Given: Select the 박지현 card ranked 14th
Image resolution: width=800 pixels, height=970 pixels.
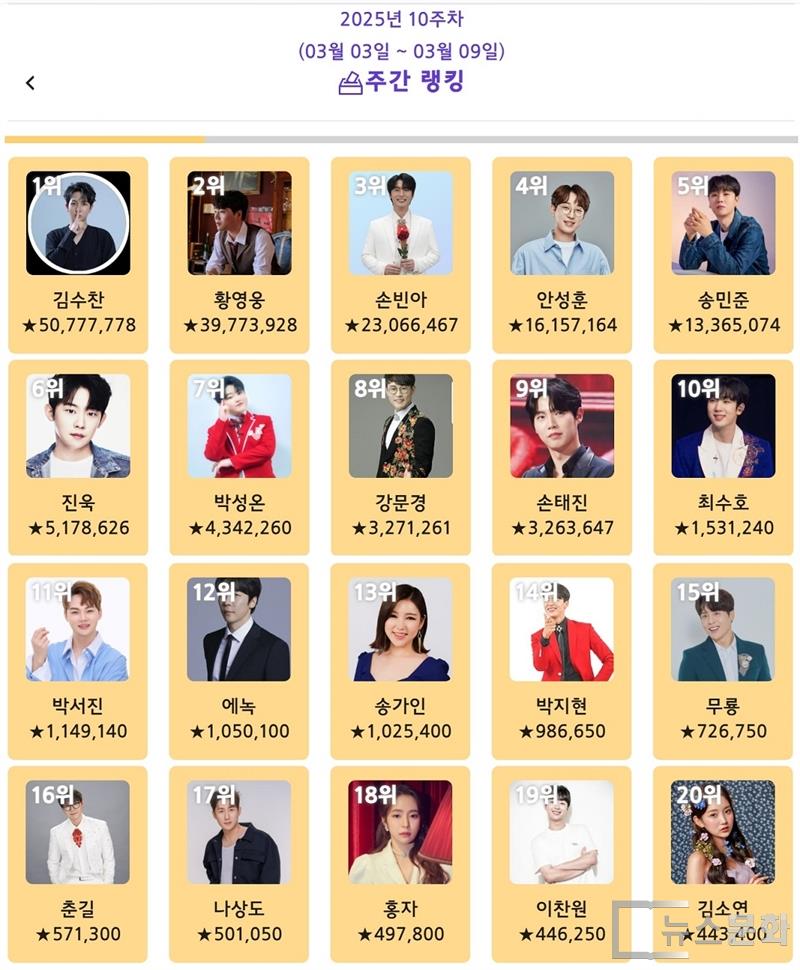Looking at the screenshot, I should pyautogui.click(x=562, y=660).
